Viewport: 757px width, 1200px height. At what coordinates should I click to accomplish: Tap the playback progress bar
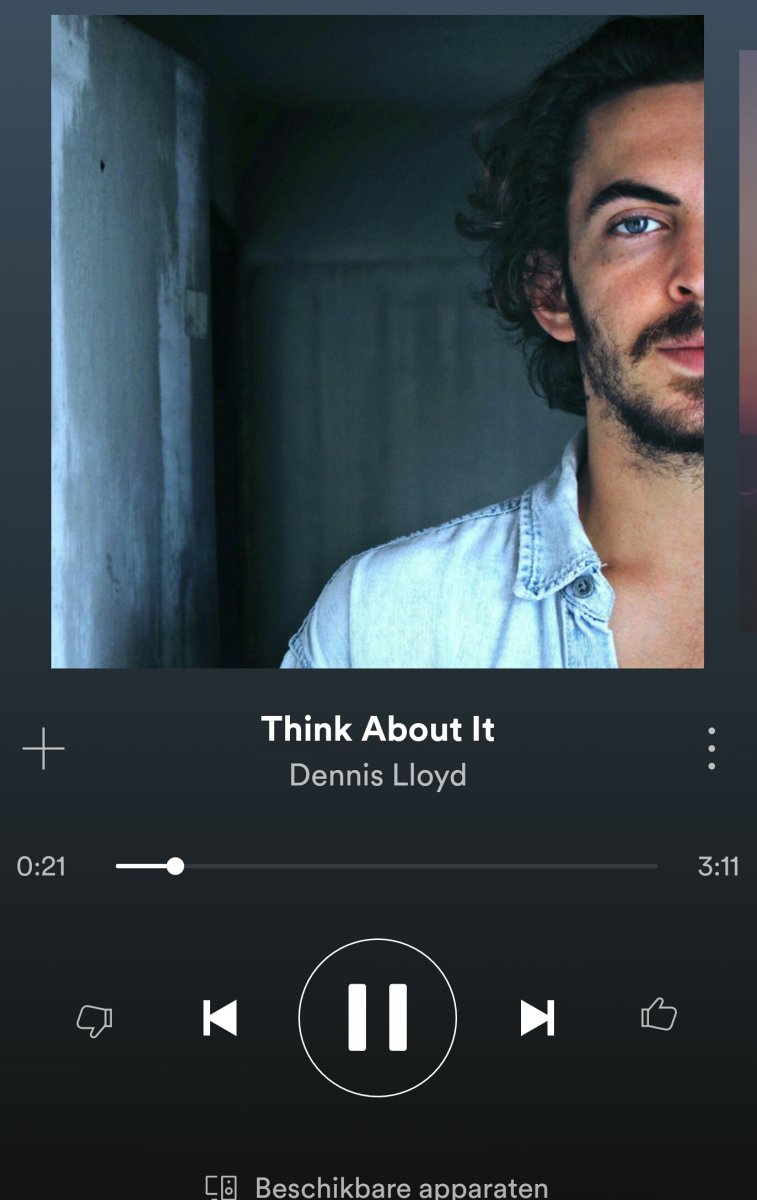tap(386, 866)
